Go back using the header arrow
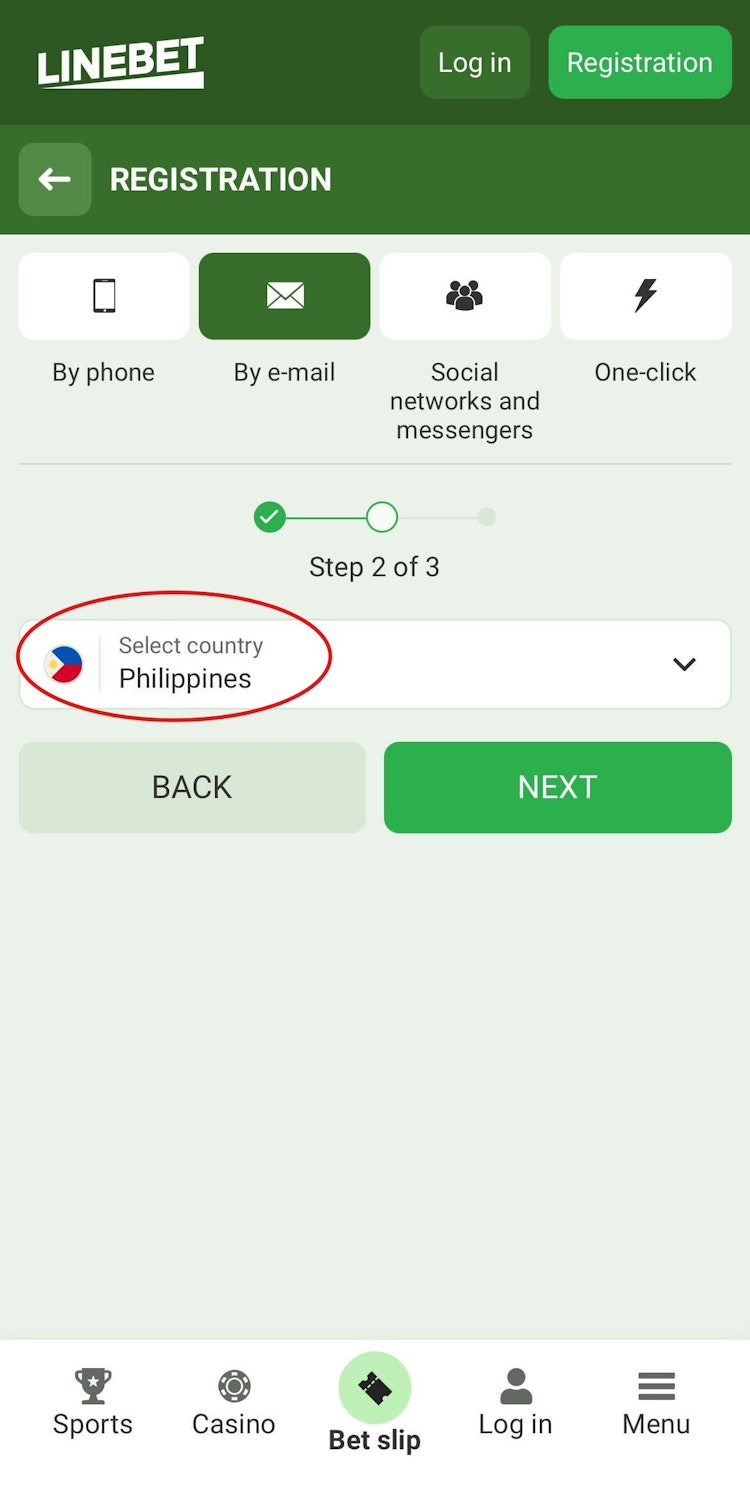The height and width of the screenshot is (1493, 750). [55, 180]
